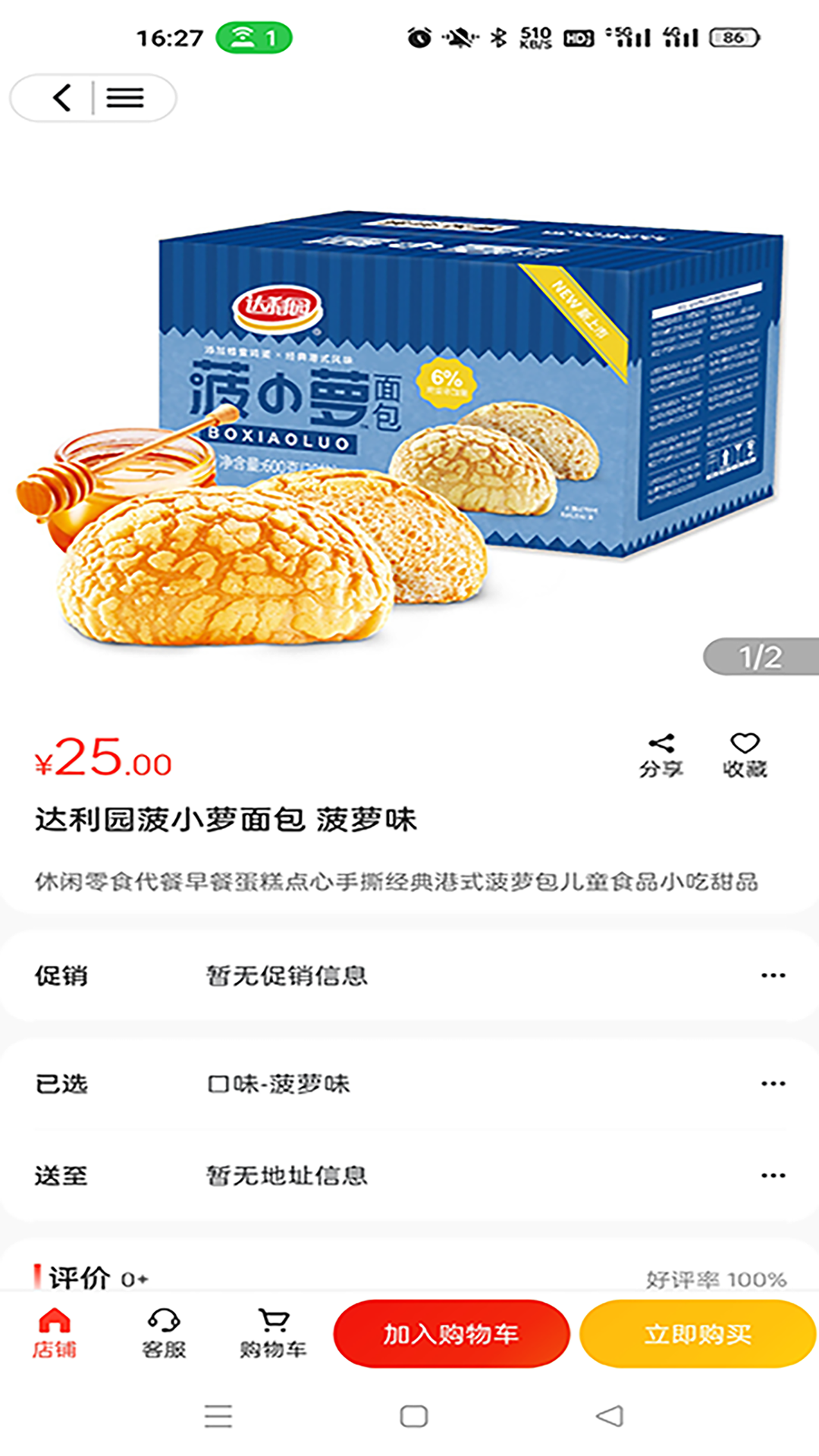Expand the 促销 promotion row details
The height and width of the screenshot is (1456, 819).
click(773, 977)
